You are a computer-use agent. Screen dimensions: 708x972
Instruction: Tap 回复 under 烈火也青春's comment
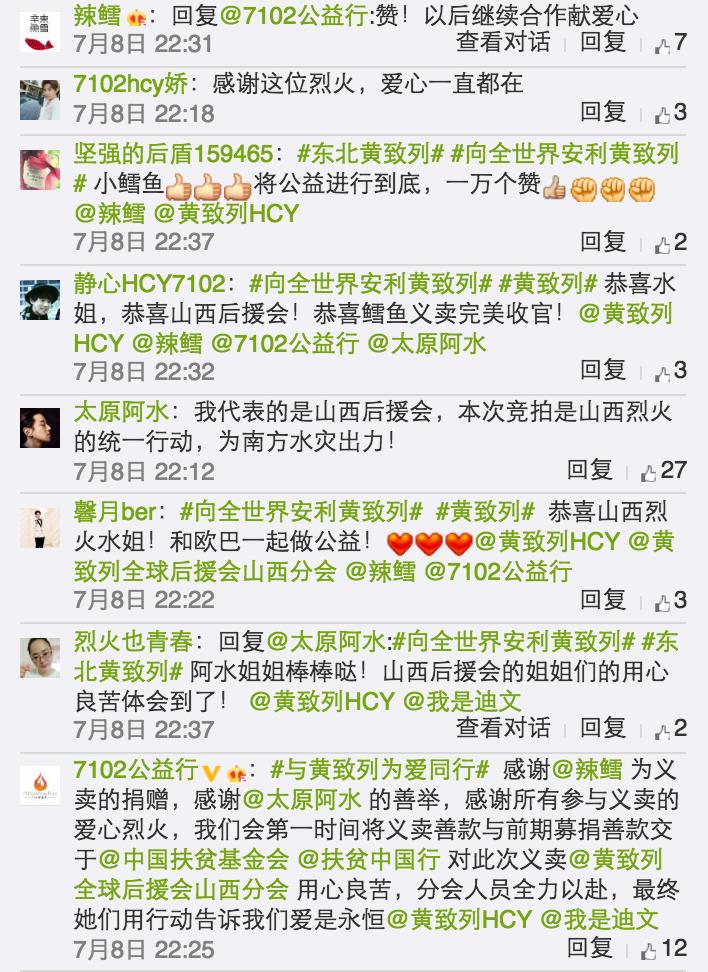pos(603,728)
